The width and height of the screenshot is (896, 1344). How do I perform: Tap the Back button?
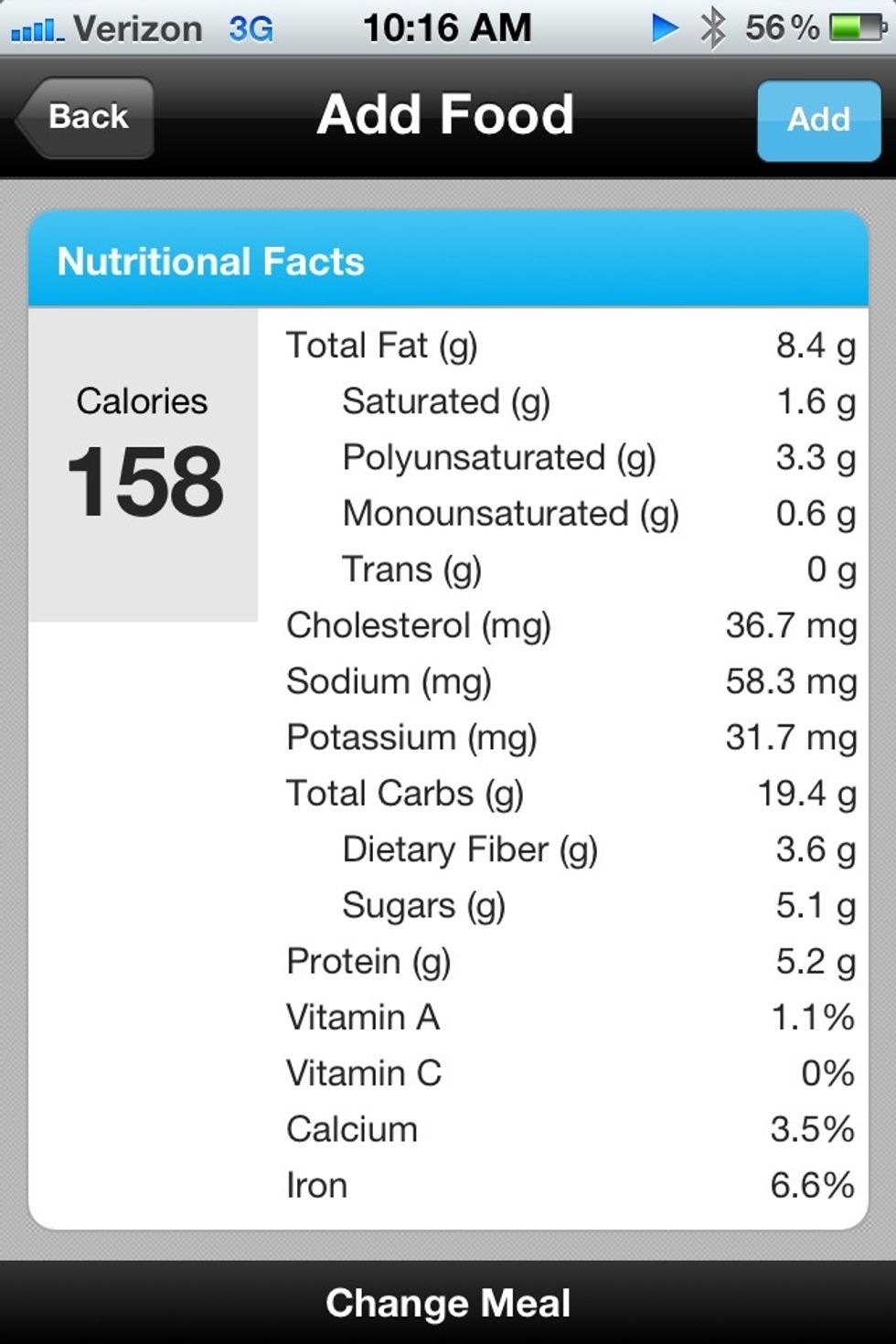84,117
